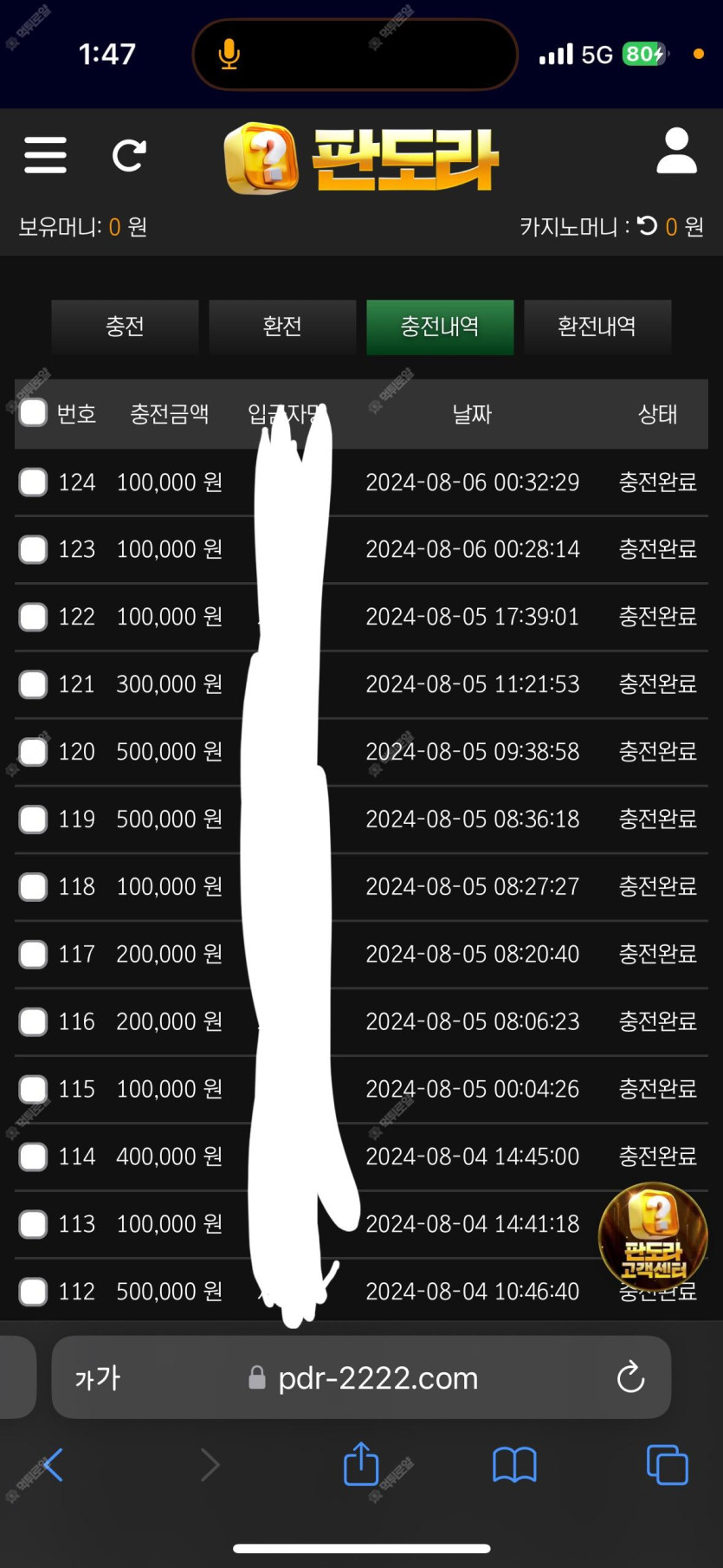723x1568 pixels.
Task: Reload the page from the address bar
Action: click(x=630, y=1377)
